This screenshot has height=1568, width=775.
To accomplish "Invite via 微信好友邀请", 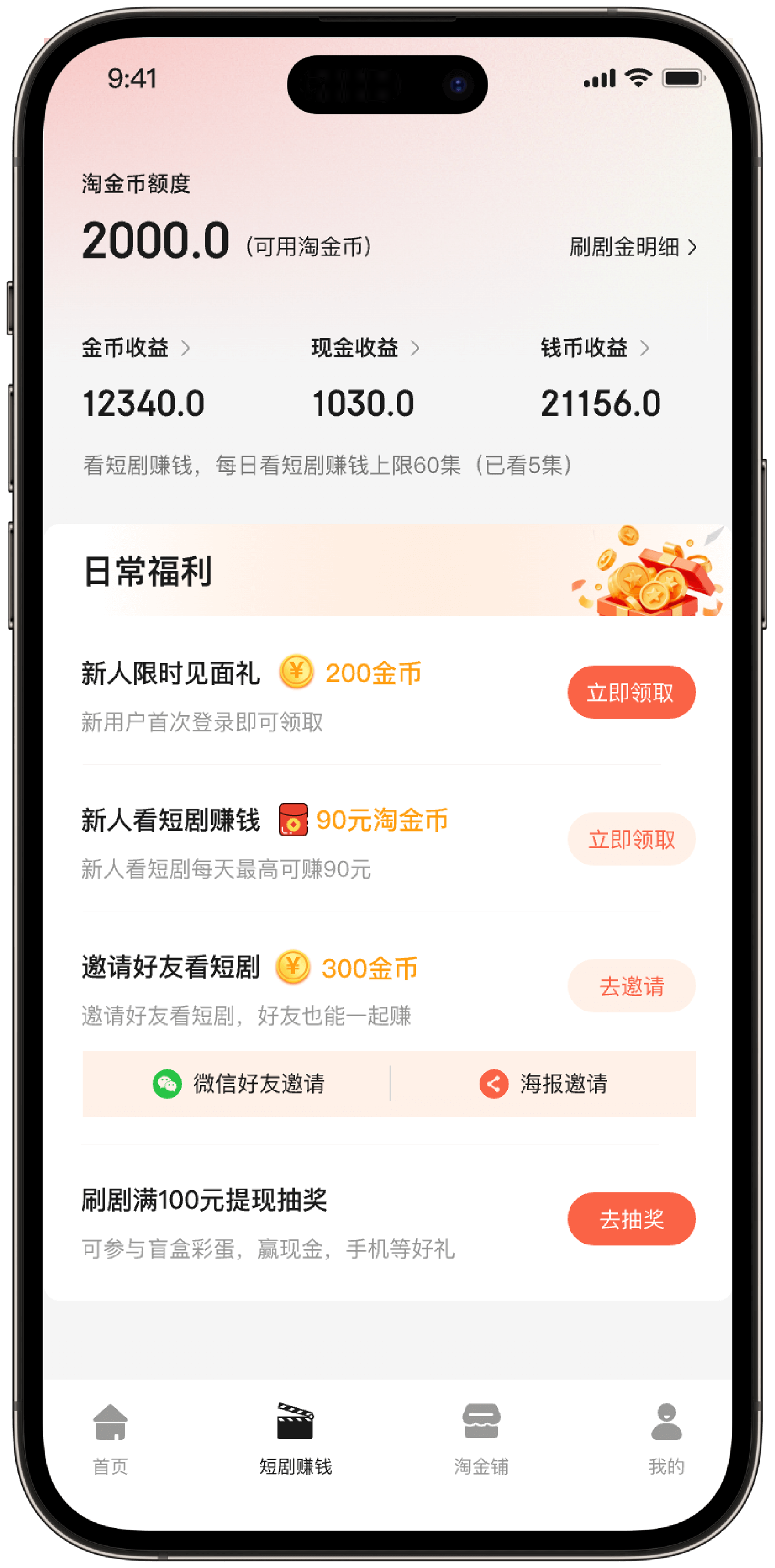I will 239,1084.
